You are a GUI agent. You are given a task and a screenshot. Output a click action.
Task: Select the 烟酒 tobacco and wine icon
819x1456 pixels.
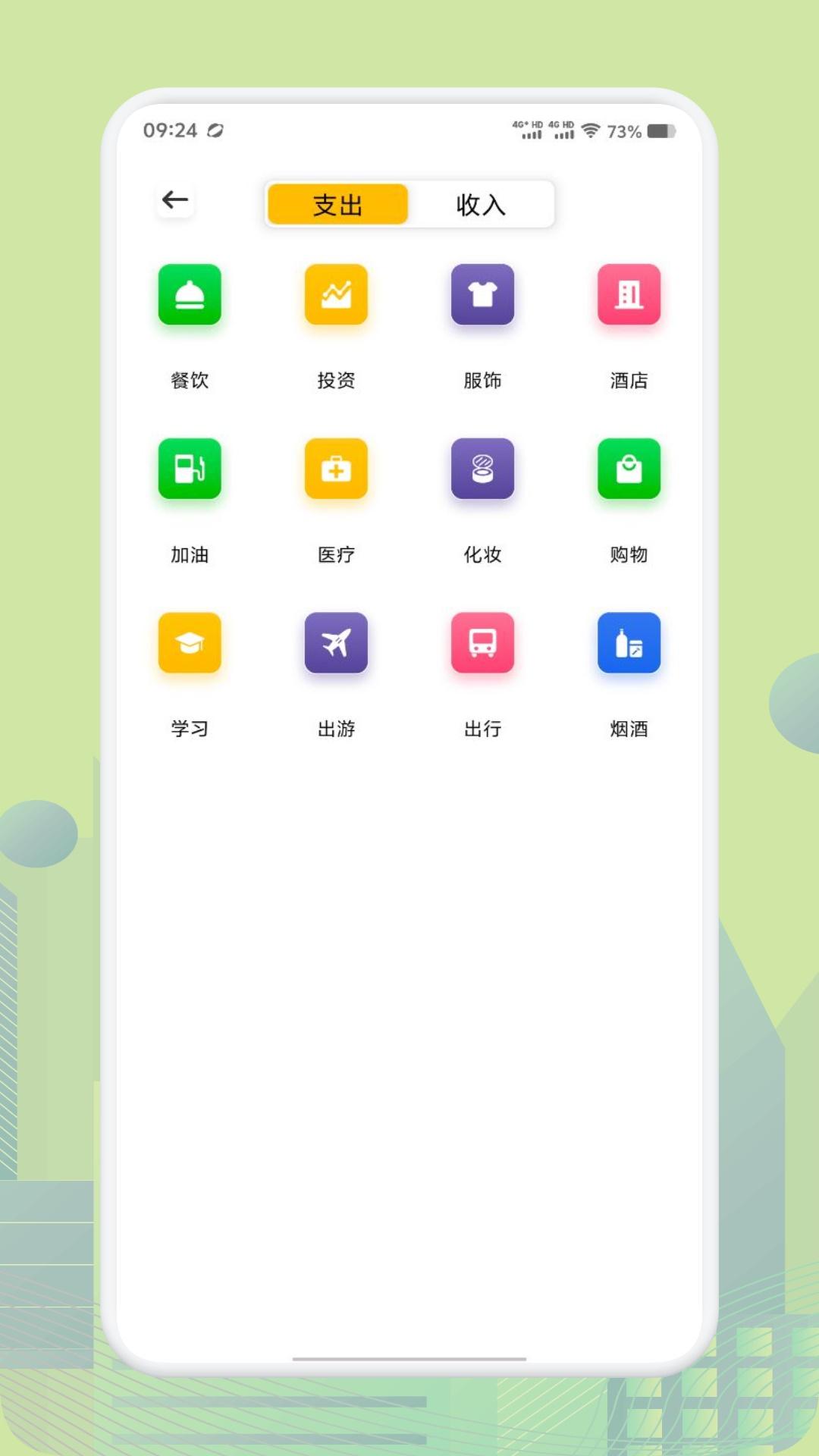tap(629, 644)
